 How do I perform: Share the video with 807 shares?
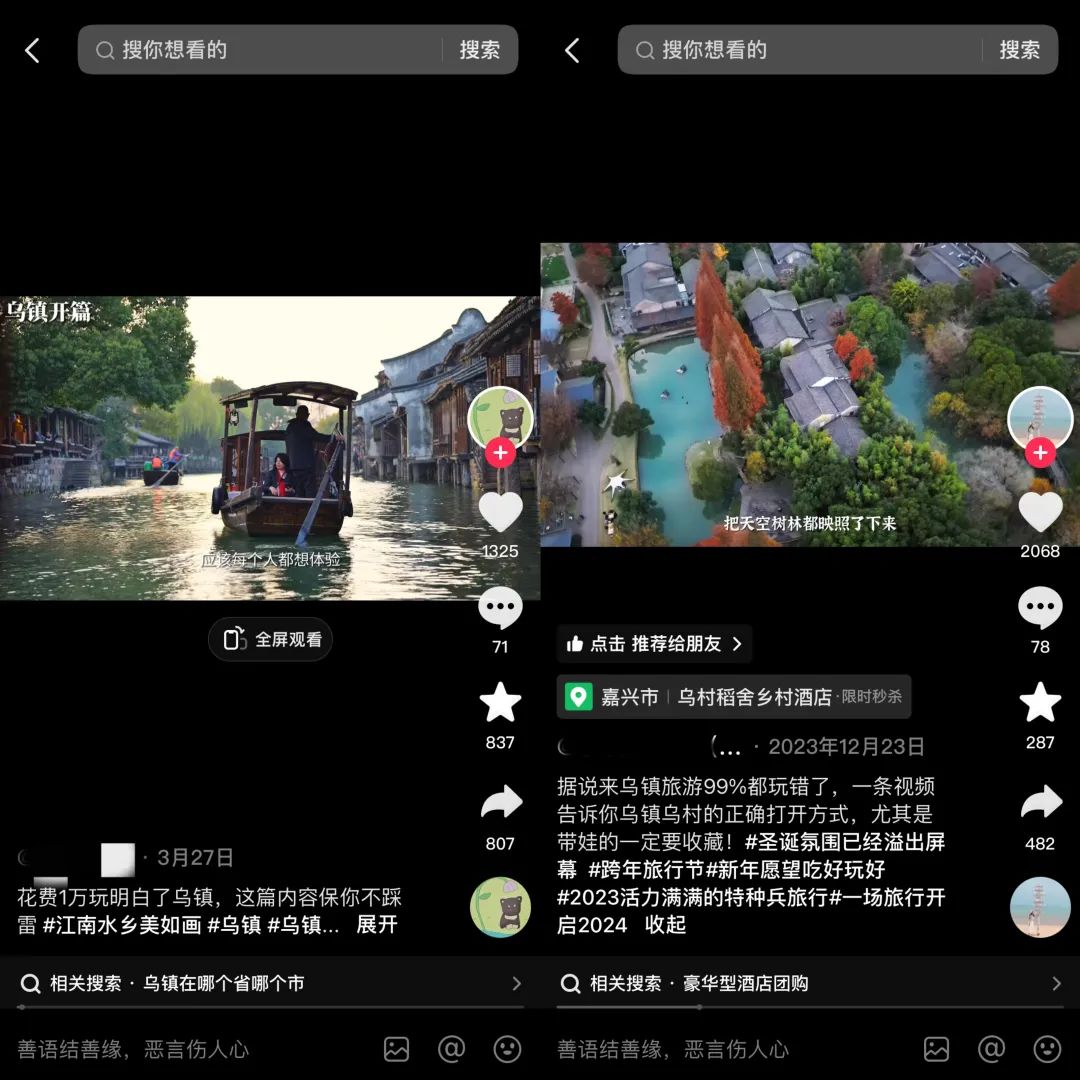(500, 803)
